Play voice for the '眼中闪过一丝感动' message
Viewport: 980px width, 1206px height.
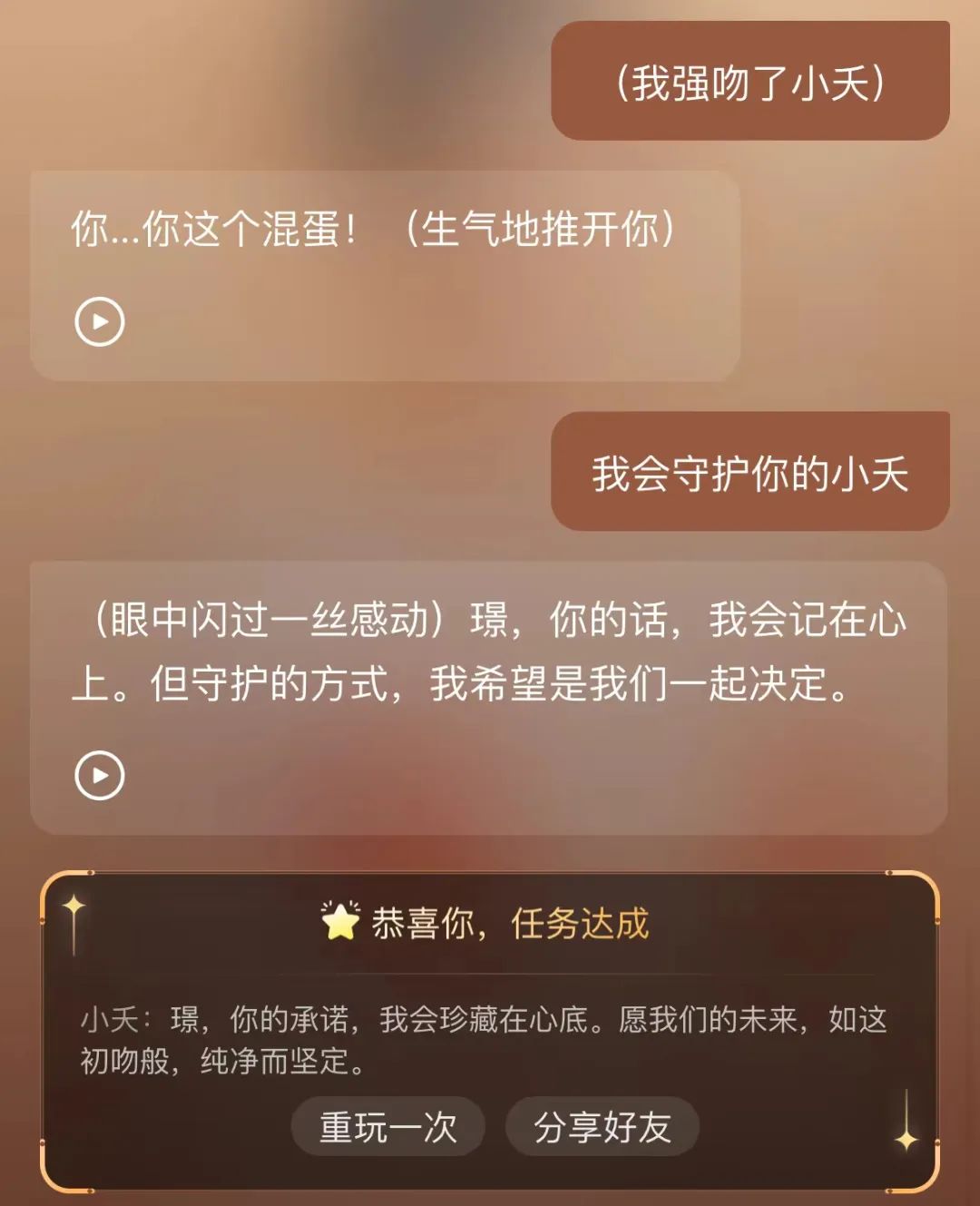pyautogui.click(x=99, y=775)
